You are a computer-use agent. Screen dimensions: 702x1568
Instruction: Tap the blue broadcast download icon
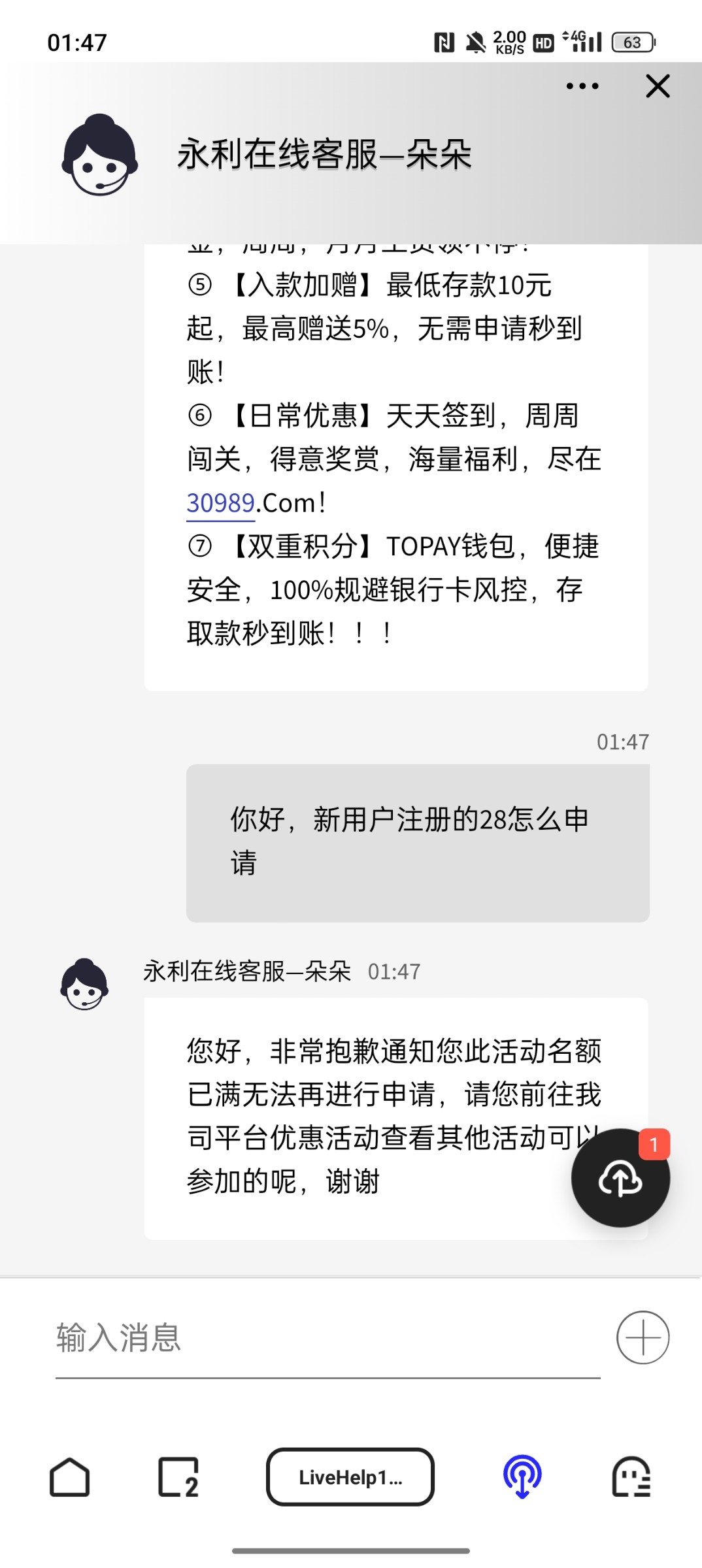tap(522, 1477)
